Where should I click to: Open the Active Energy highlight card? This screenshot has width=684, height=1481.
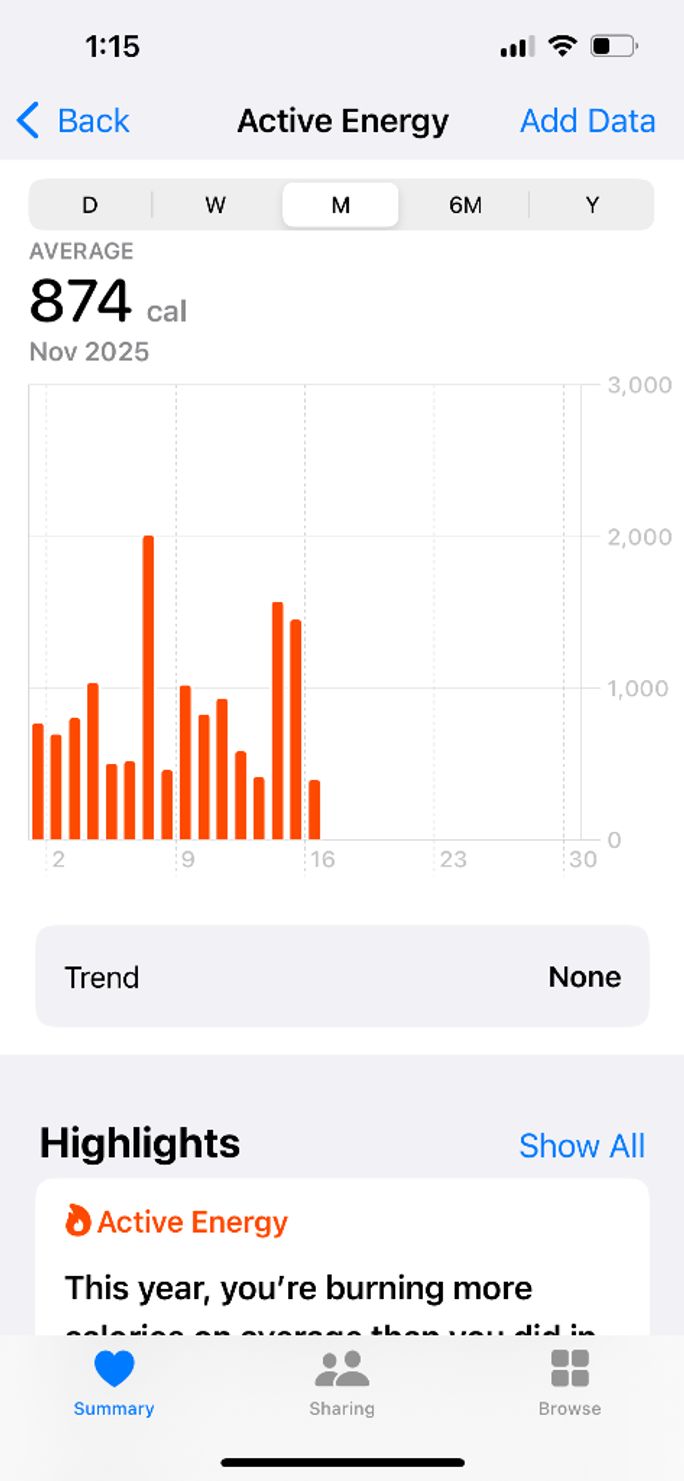(x=342, y=1260)
